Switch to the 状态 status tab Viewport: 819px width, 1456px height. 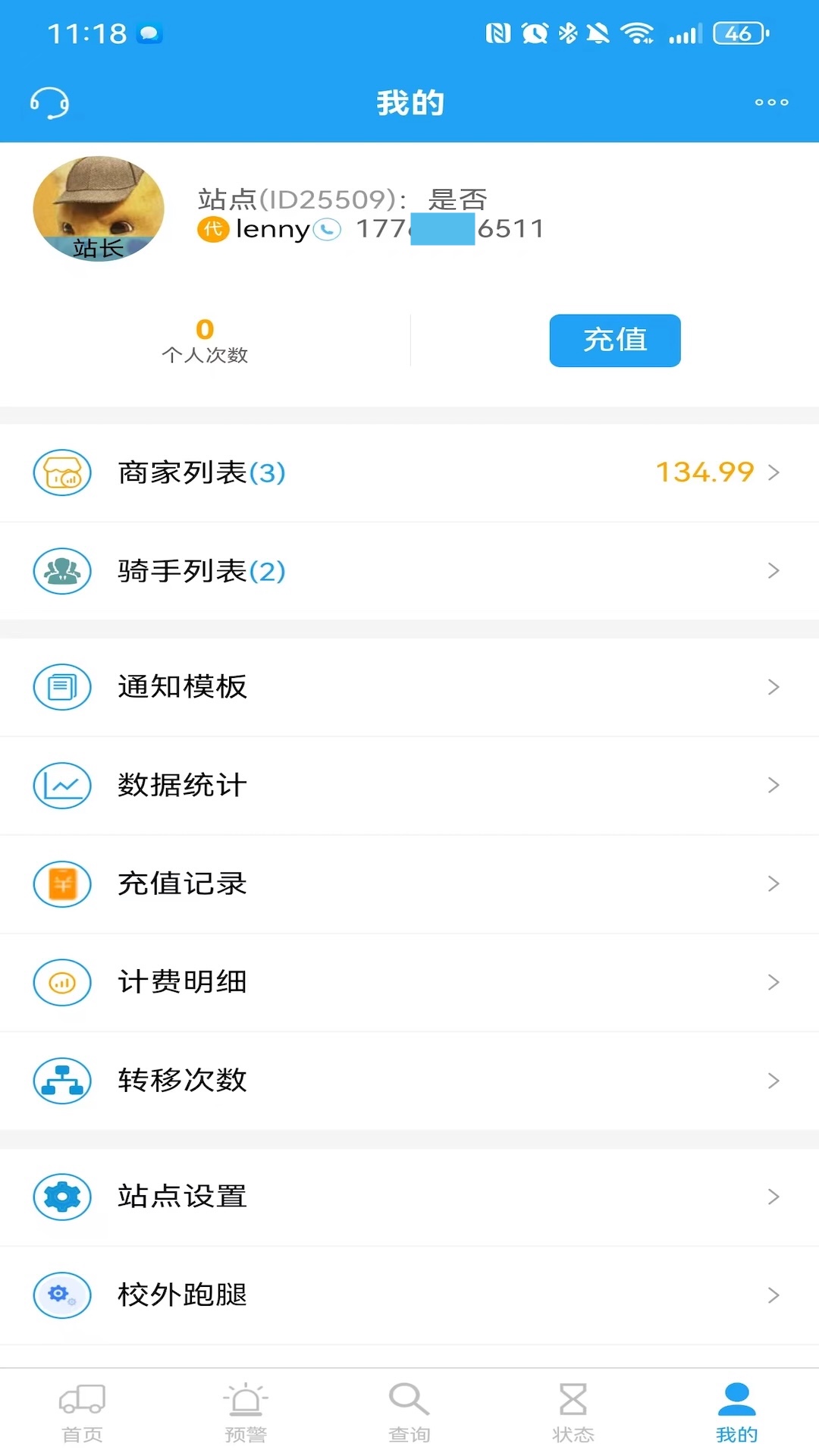[573, 1412]
